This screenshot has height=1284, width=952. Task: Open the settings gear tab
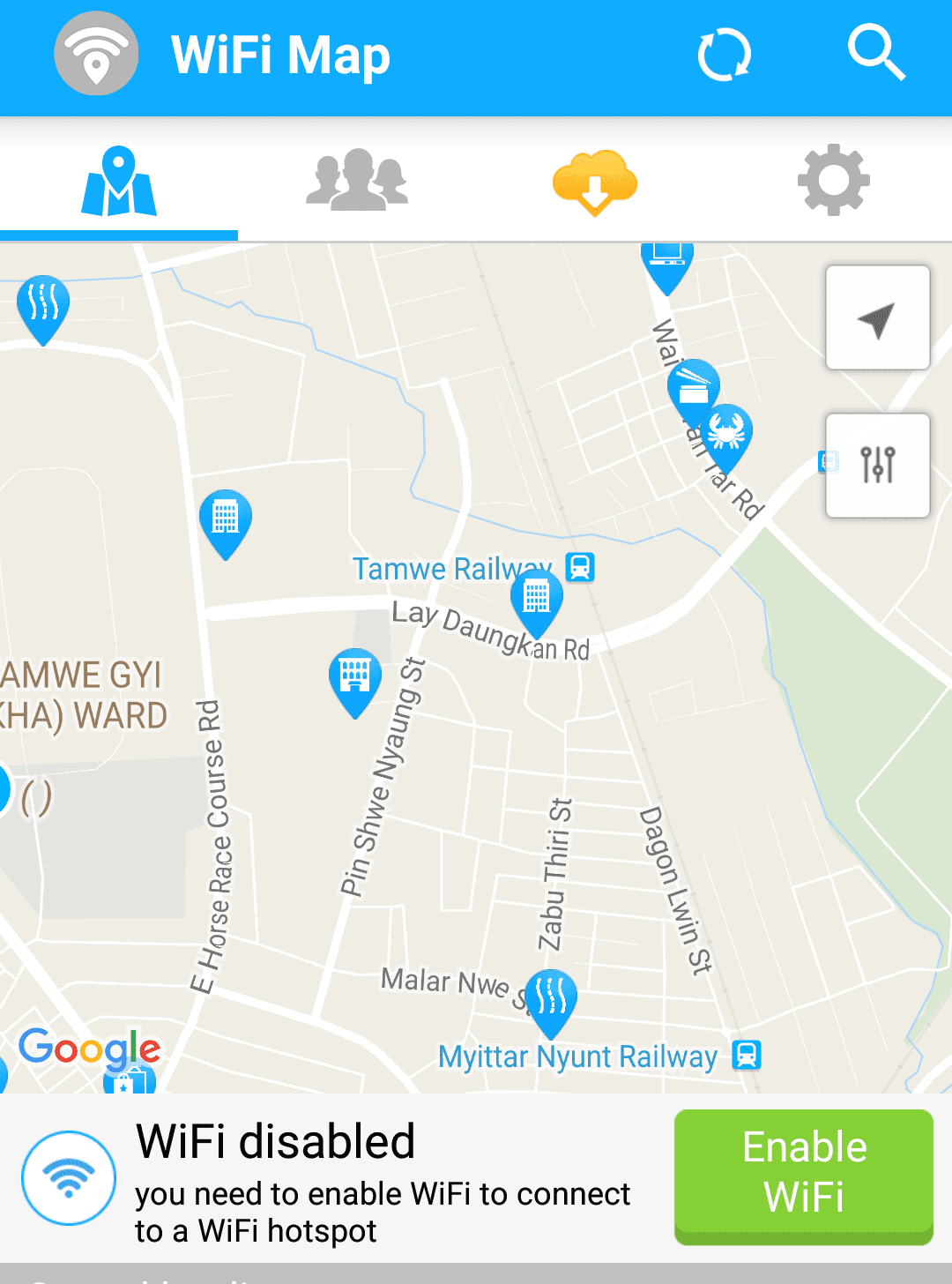coord(833,180)
